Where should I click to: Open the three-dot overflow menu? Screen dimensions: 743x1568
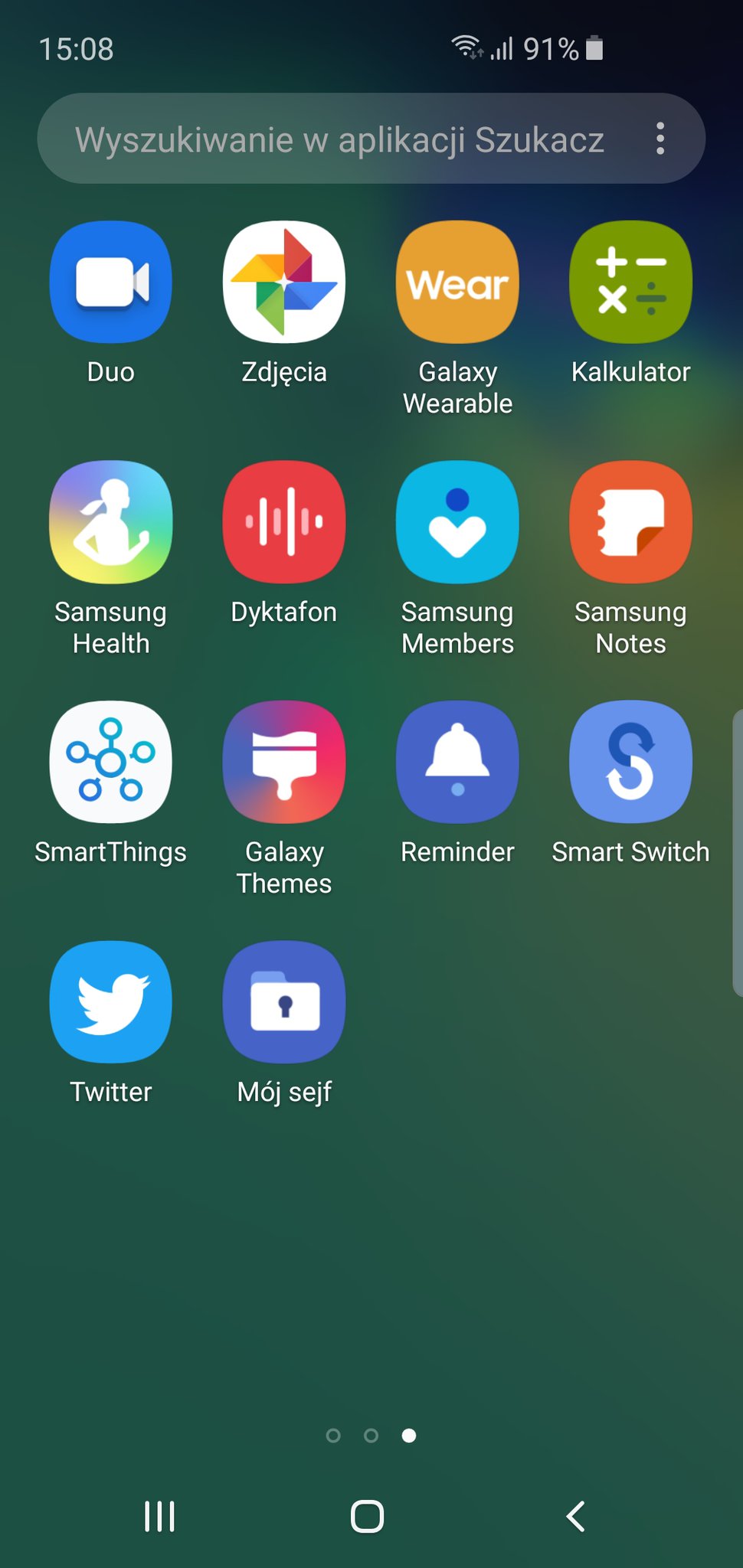tap(660, 139)
